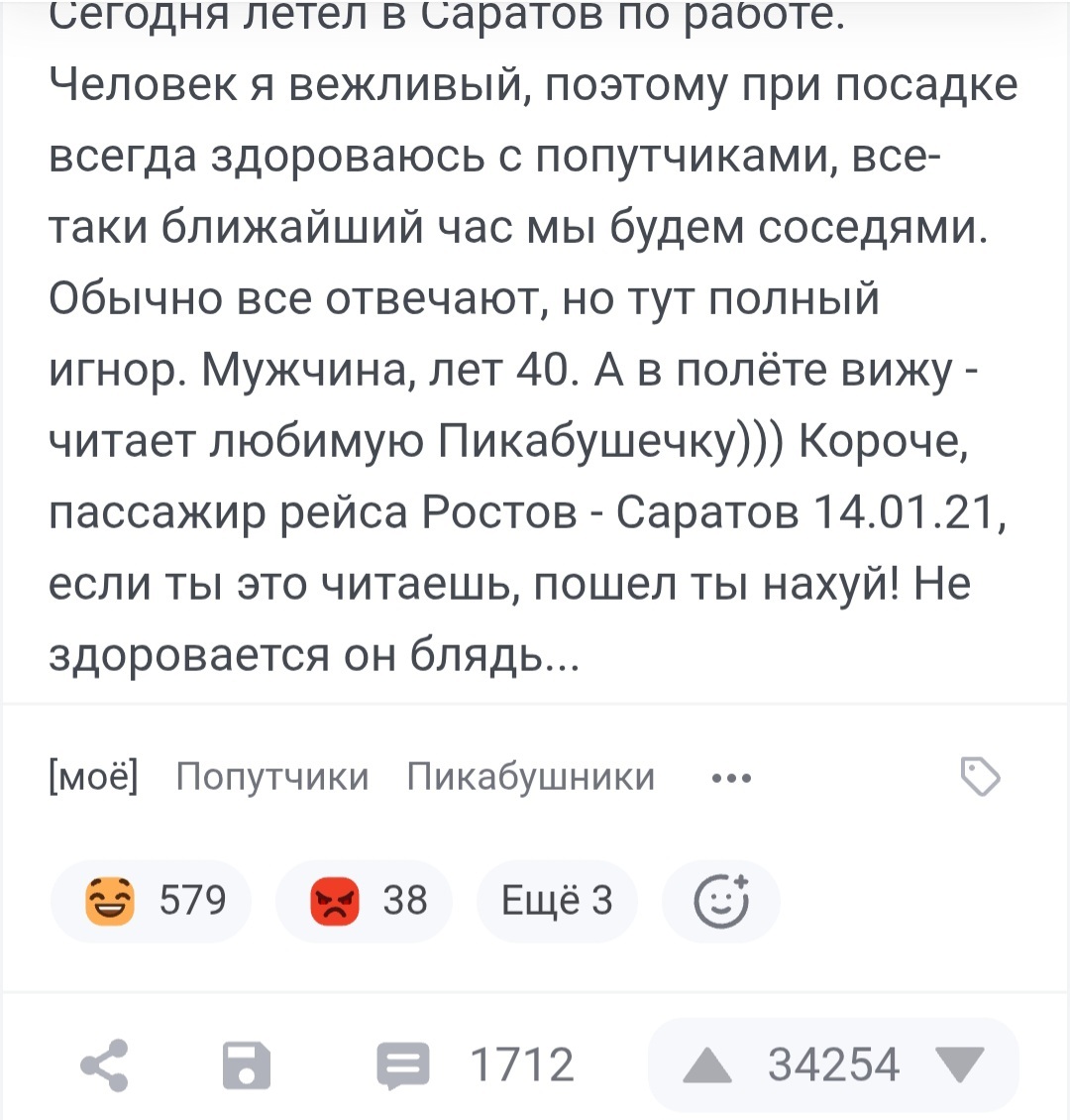React with the angry emoji (38)
The height and width of the screenshot is (1120, 1070).
point(365,901)
